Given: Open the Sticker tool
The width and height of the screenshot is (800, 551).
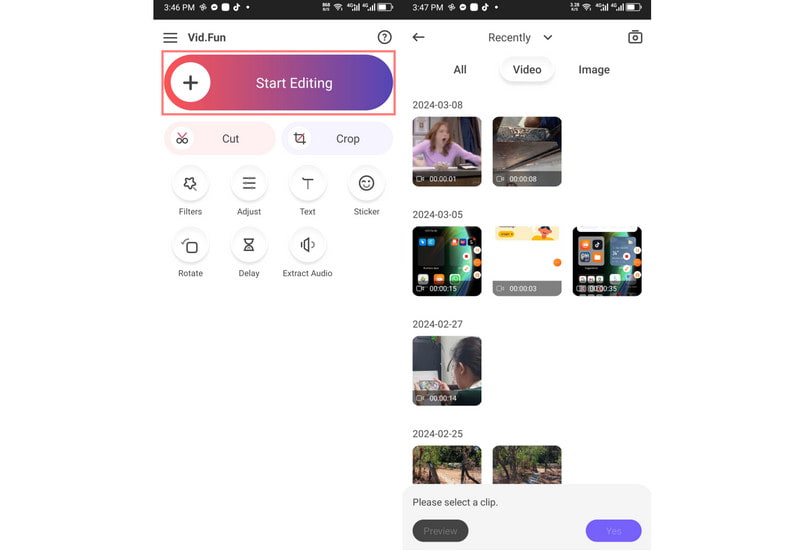Looking at the screenshot, I should [x=366, y=184].
